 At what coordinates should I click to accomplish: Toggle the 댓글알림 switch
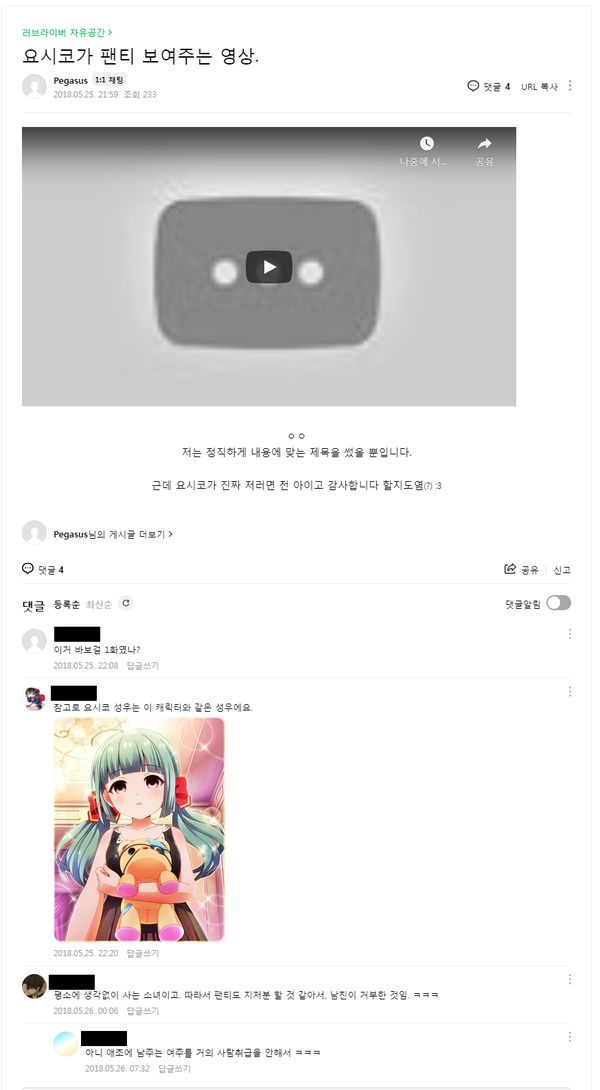(558, 603)
